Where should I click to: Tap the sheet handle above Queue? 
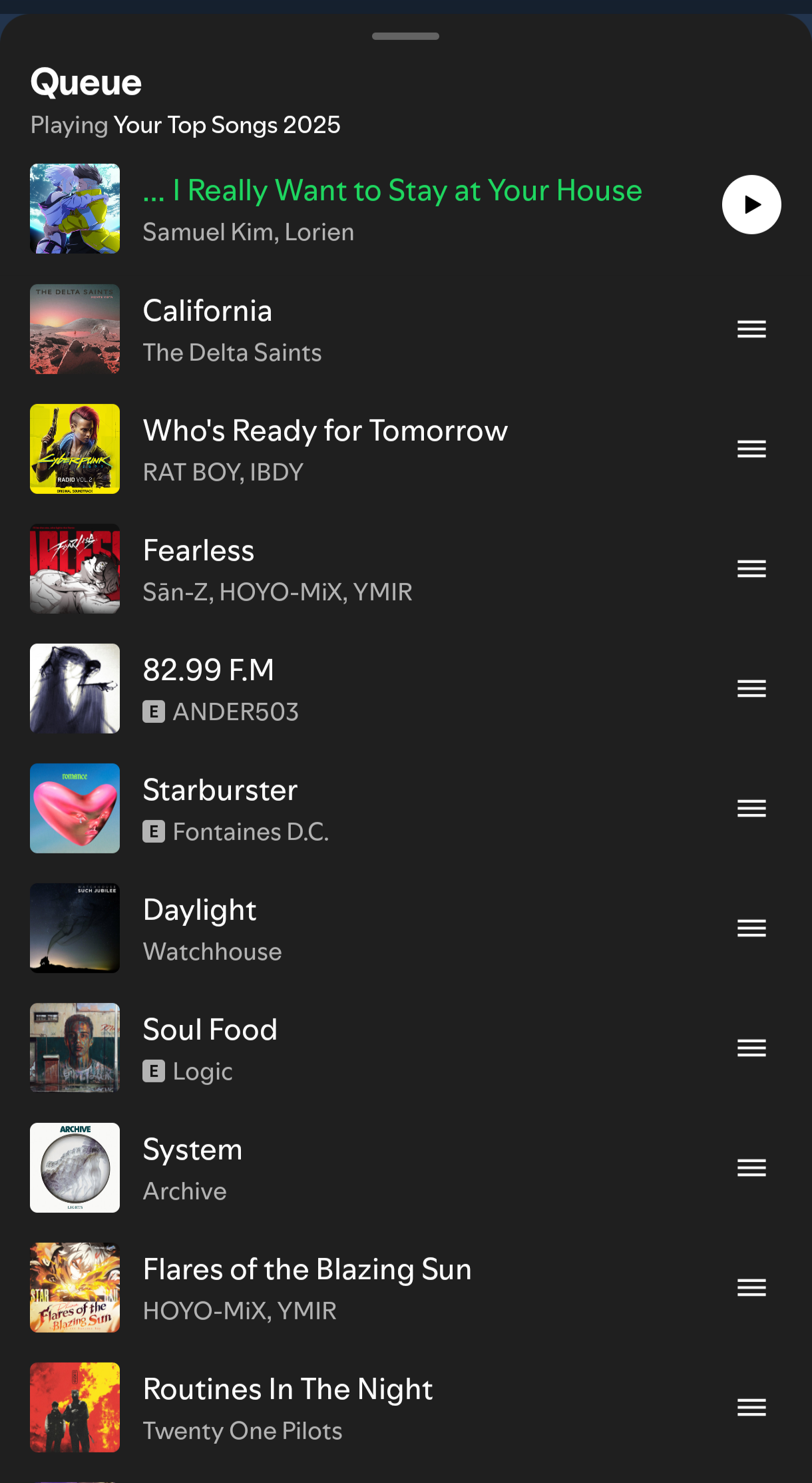[x=405, y=36]
